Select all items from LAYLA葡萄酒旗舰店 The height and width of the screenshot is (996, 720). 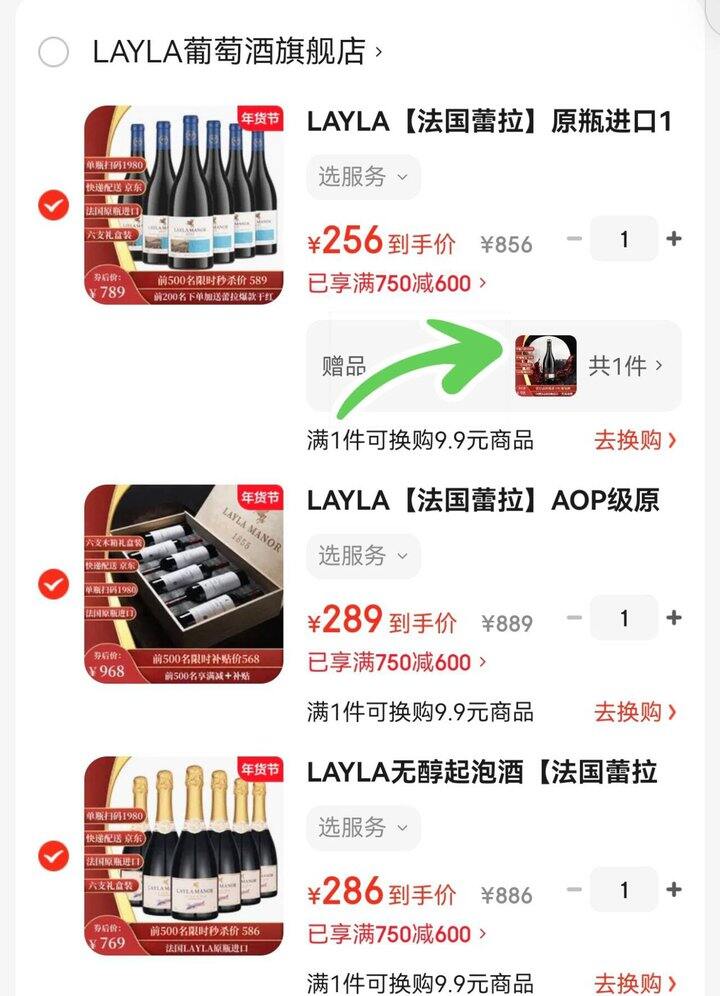tap(53, 52)
